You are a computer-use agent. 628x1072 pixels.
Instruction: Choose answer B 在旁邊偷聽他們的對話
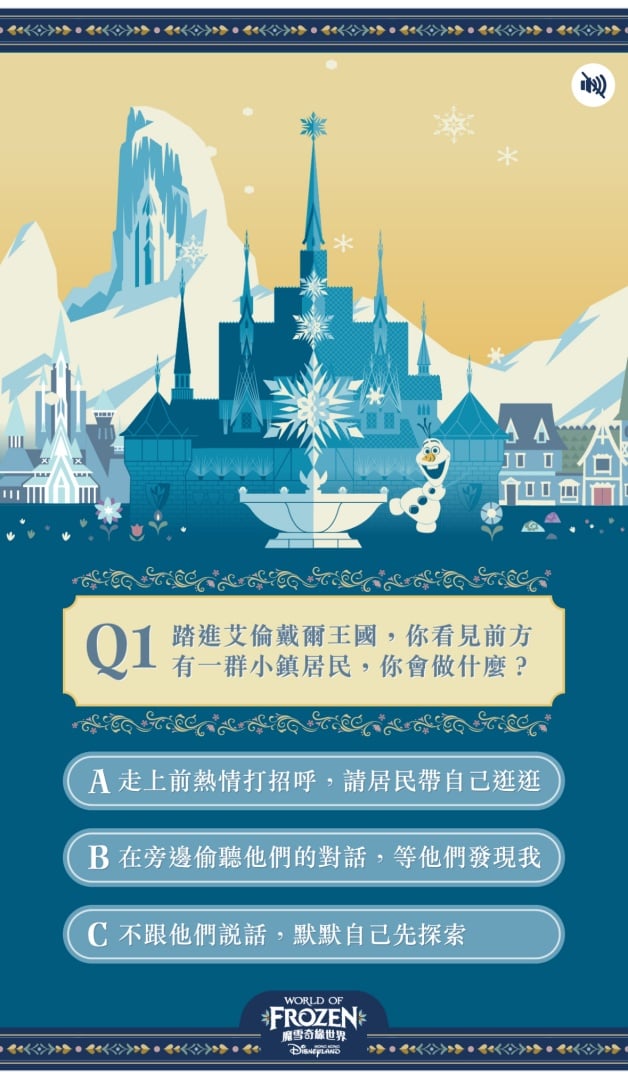coord(314,857)
